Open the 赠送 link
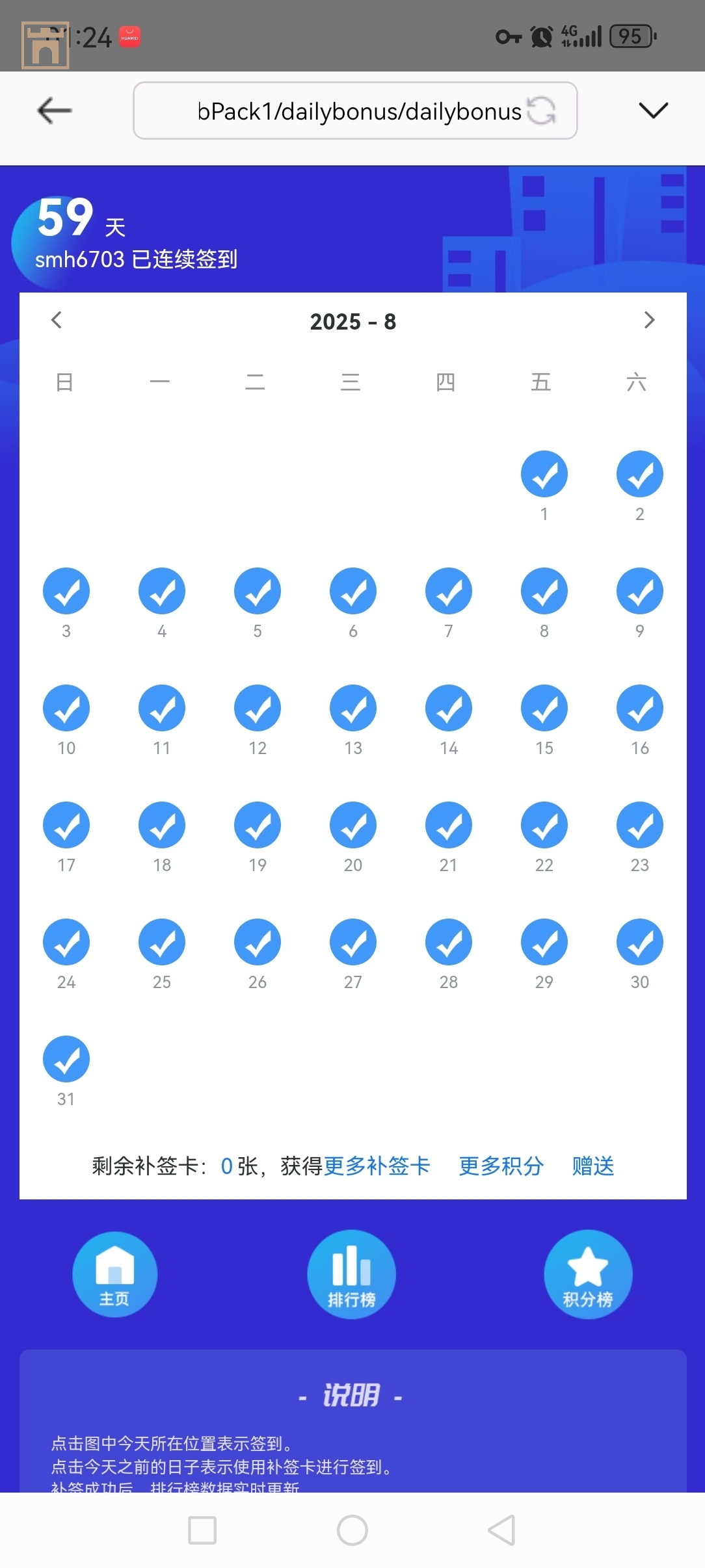 (x=592, y=1166)
